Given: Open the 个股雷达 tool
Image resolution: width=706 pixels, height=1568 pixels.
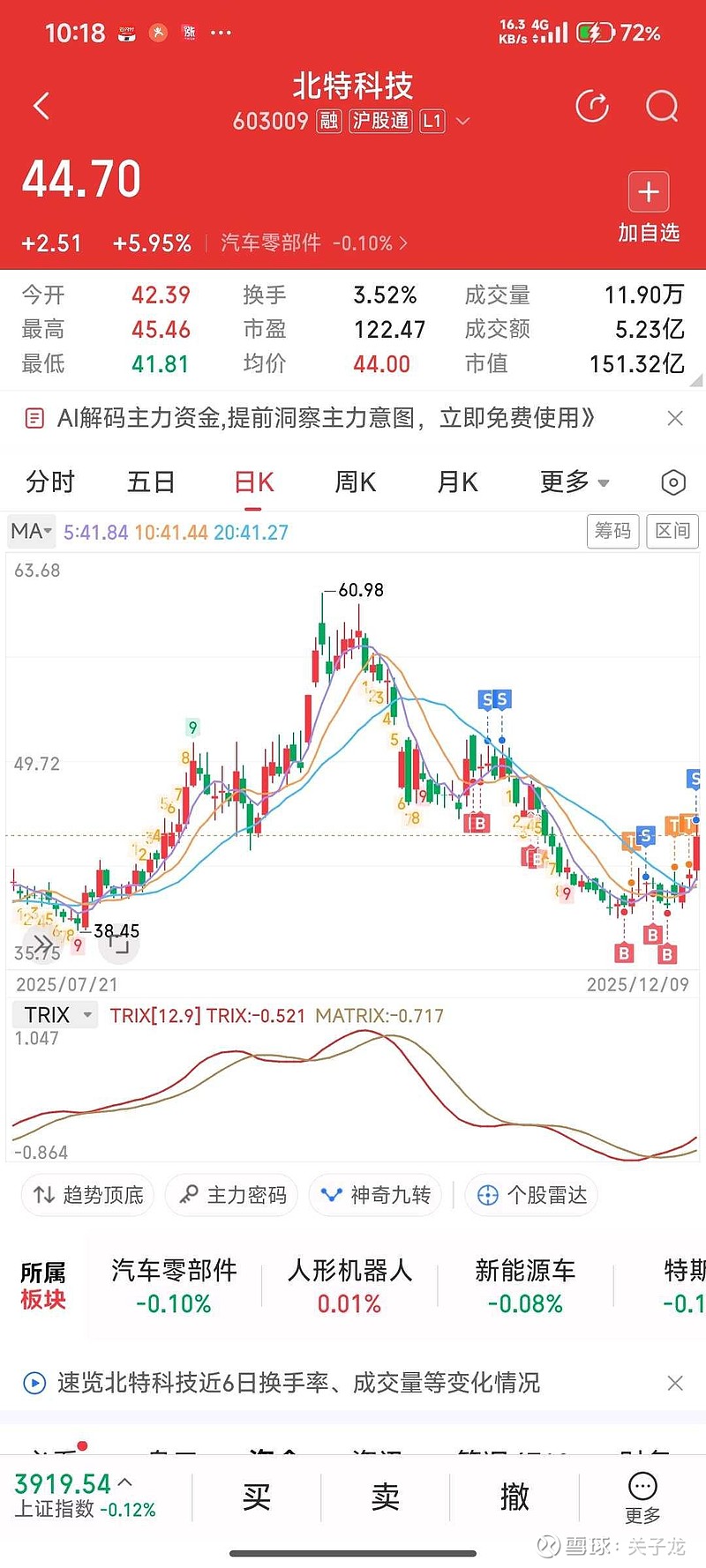Looking at the screenshot, I should point(530,1195).
